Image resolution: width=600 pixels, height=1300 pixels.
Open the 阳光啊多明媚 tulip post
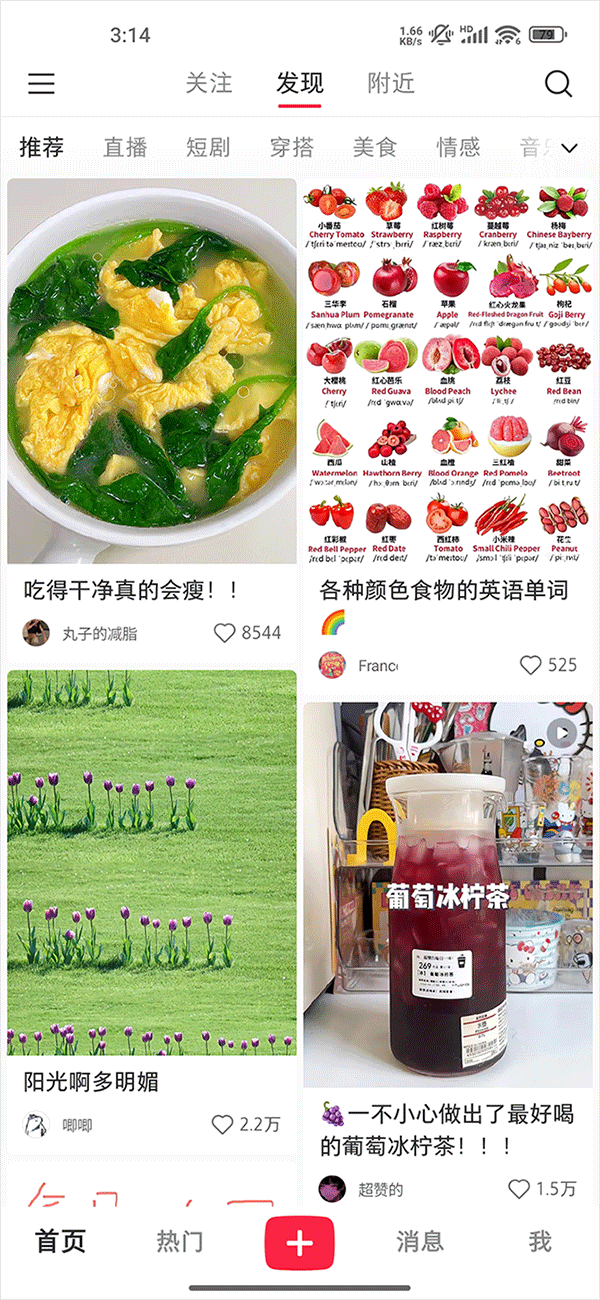click(152, 860)
